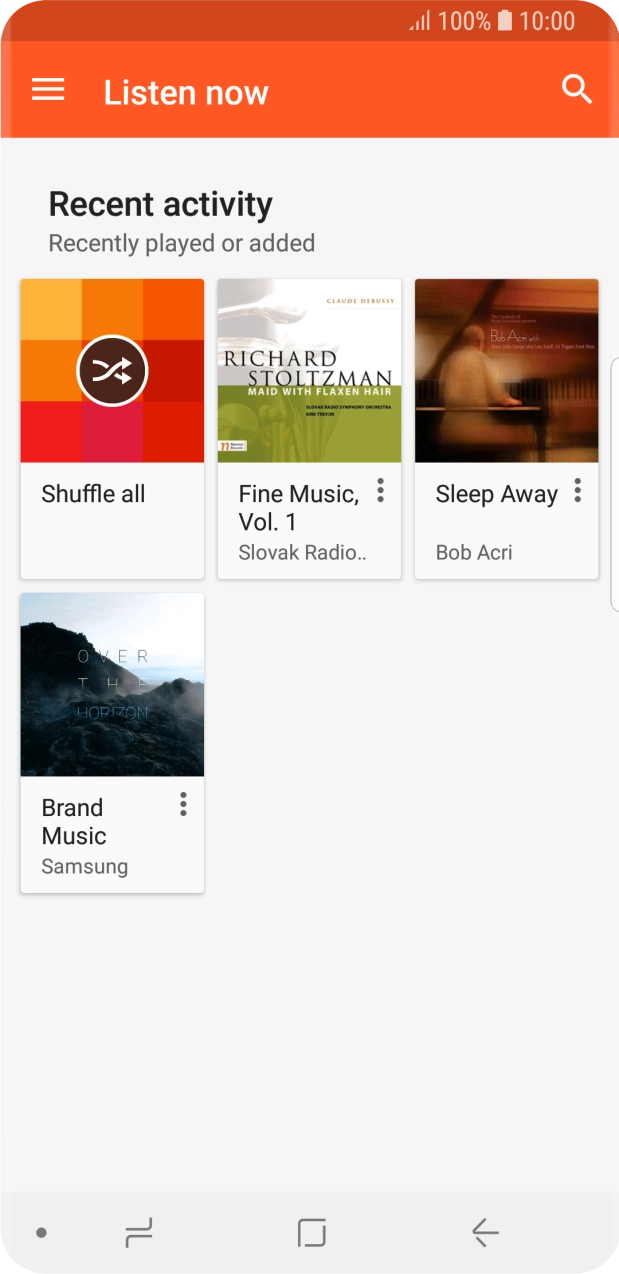Open the navigation drawer menu
The height and width of the screenshot is (1274, 619).
[48, 90]
